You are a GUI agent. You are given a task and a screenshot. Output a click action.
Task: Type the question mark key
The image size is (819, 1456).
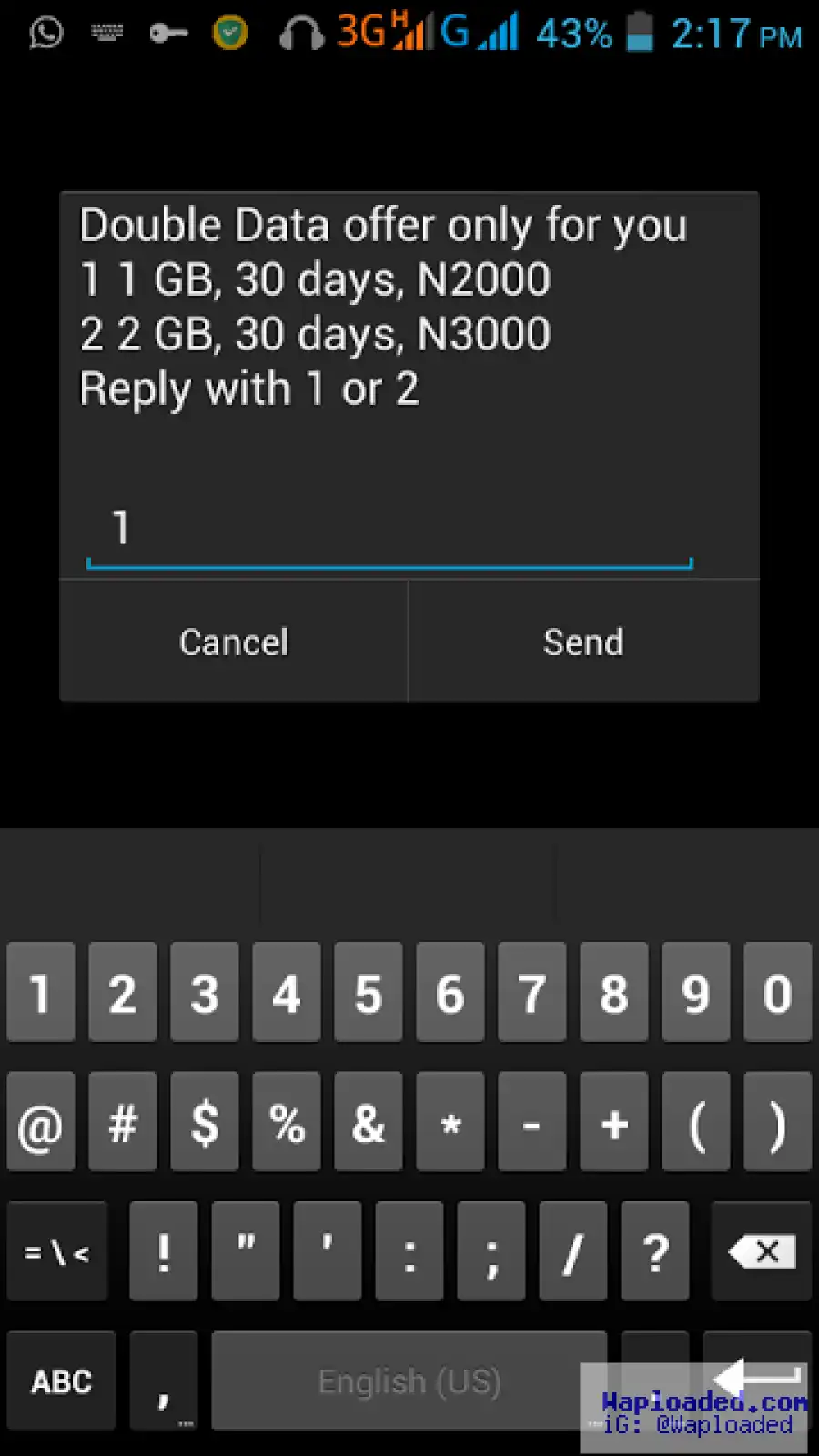[x=655, y=1252]
